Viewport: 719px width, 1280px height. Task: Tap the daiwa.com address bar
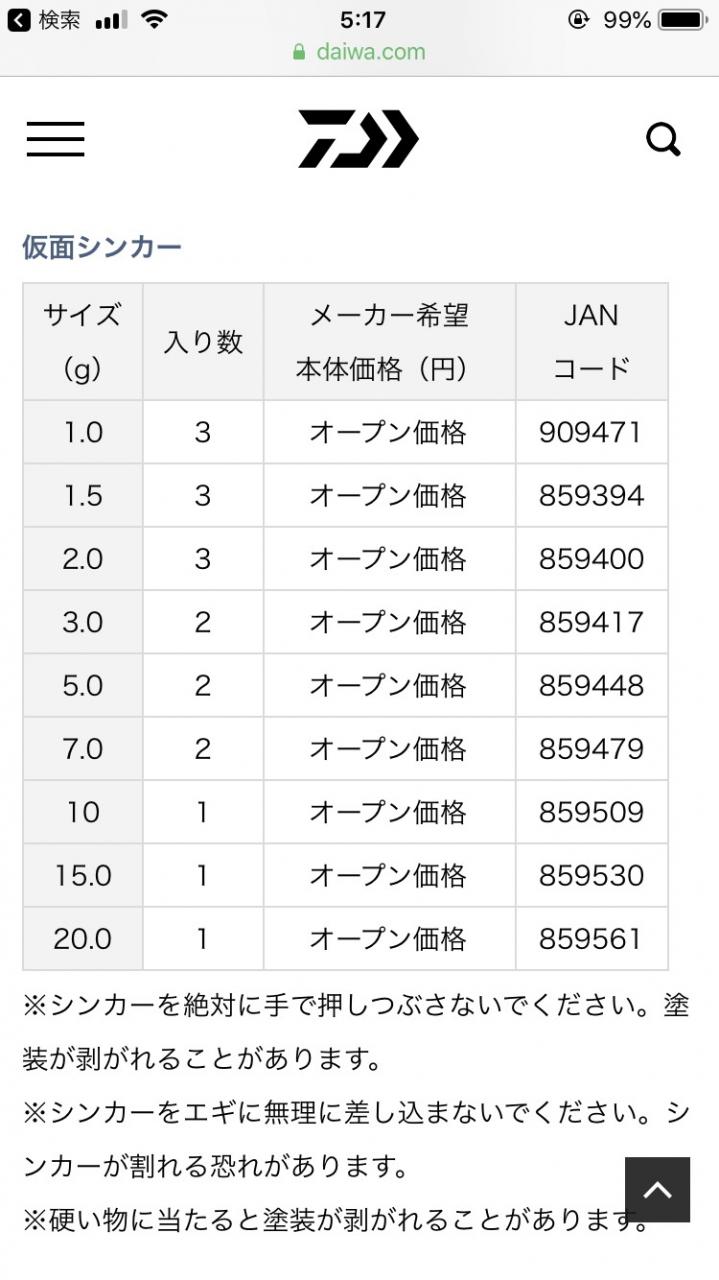coord(359,52)
